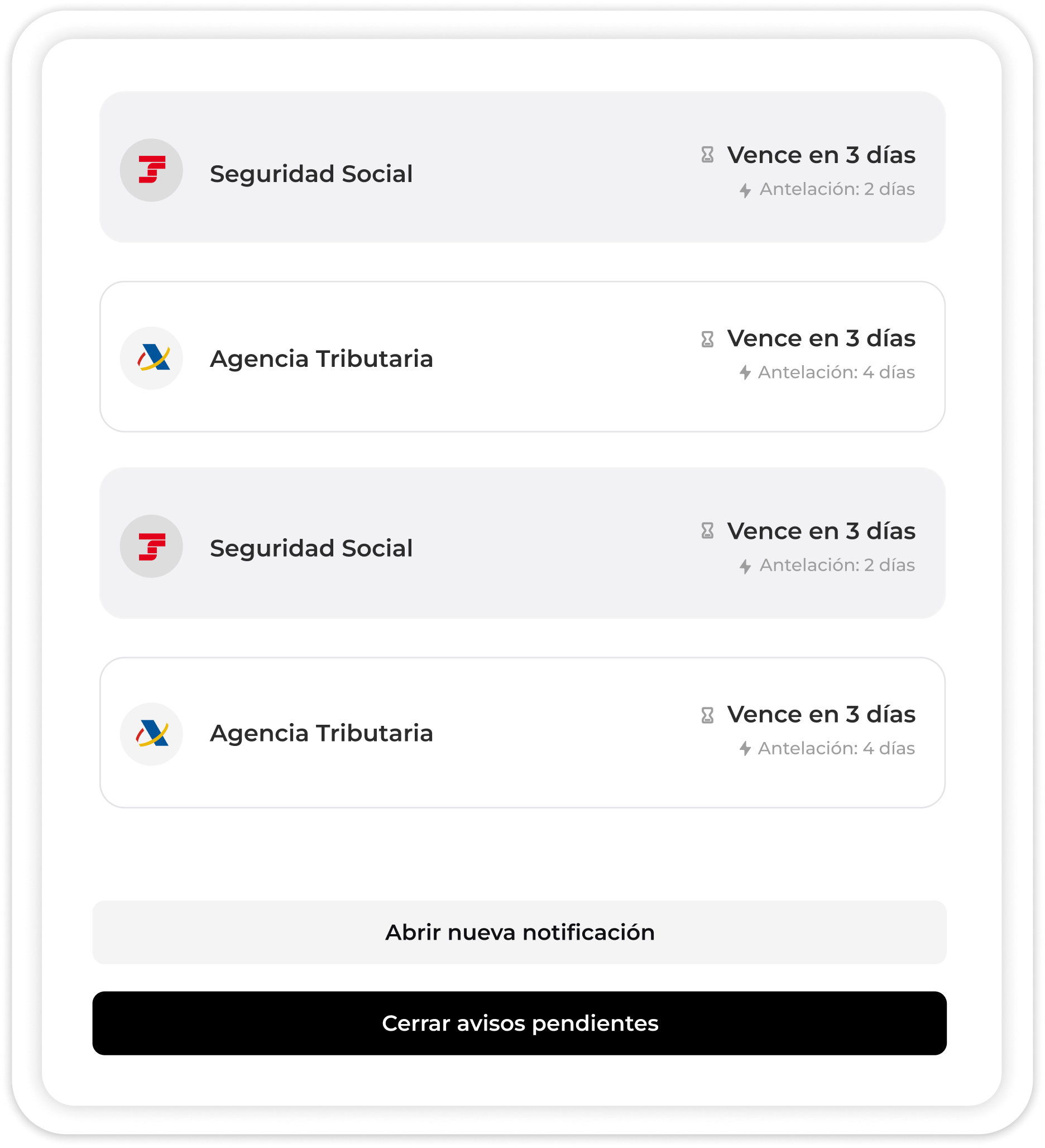The height and width of the screenshot is (1148, 1045).
Task: Tap Abrir nueva notificación button
Action: pos(519,932)
